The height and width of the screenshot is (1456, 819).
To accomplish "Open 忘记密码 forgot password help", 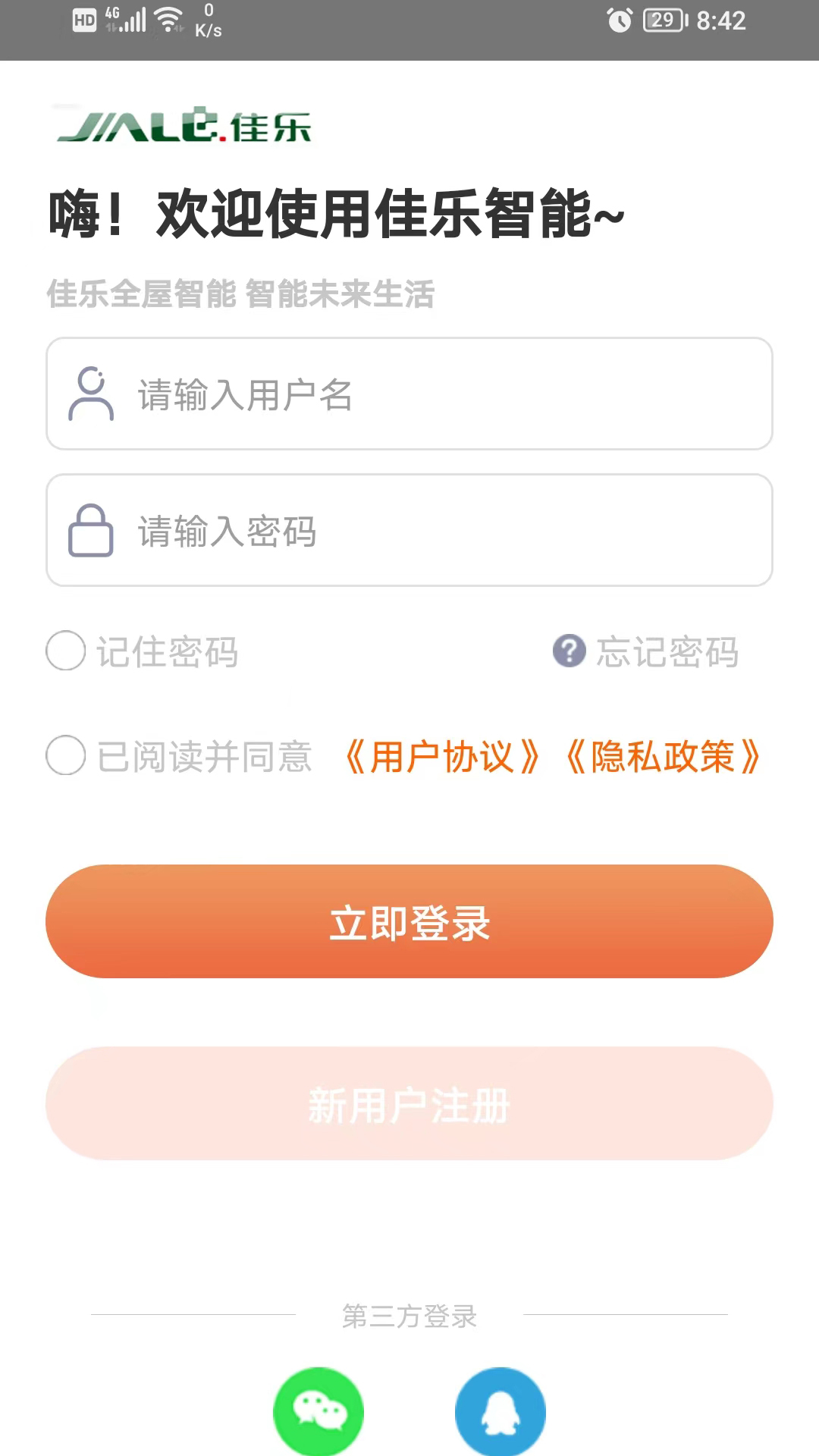I will (x=646, y=651).
